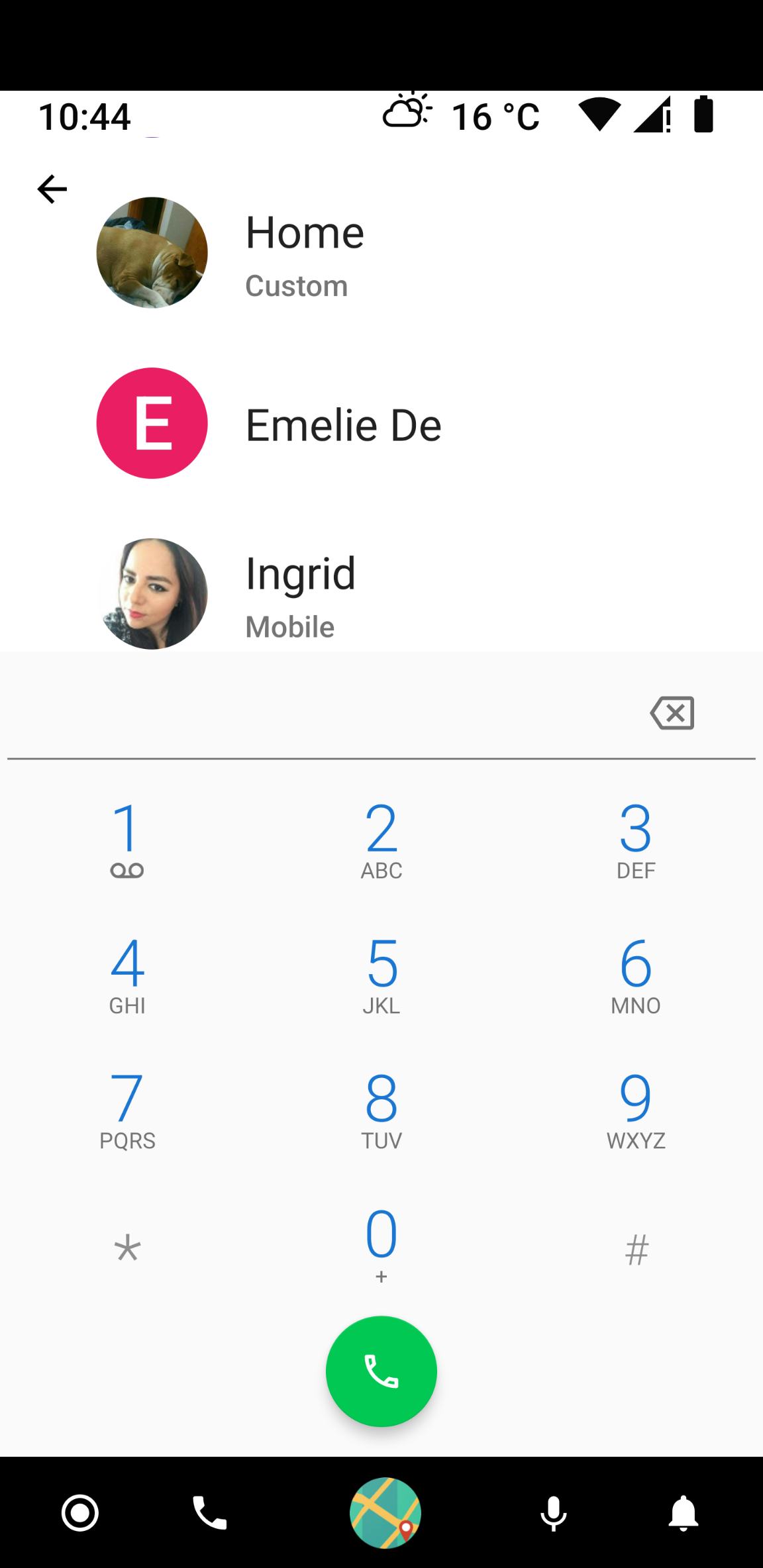Tap the 6 MNO key

636,975
